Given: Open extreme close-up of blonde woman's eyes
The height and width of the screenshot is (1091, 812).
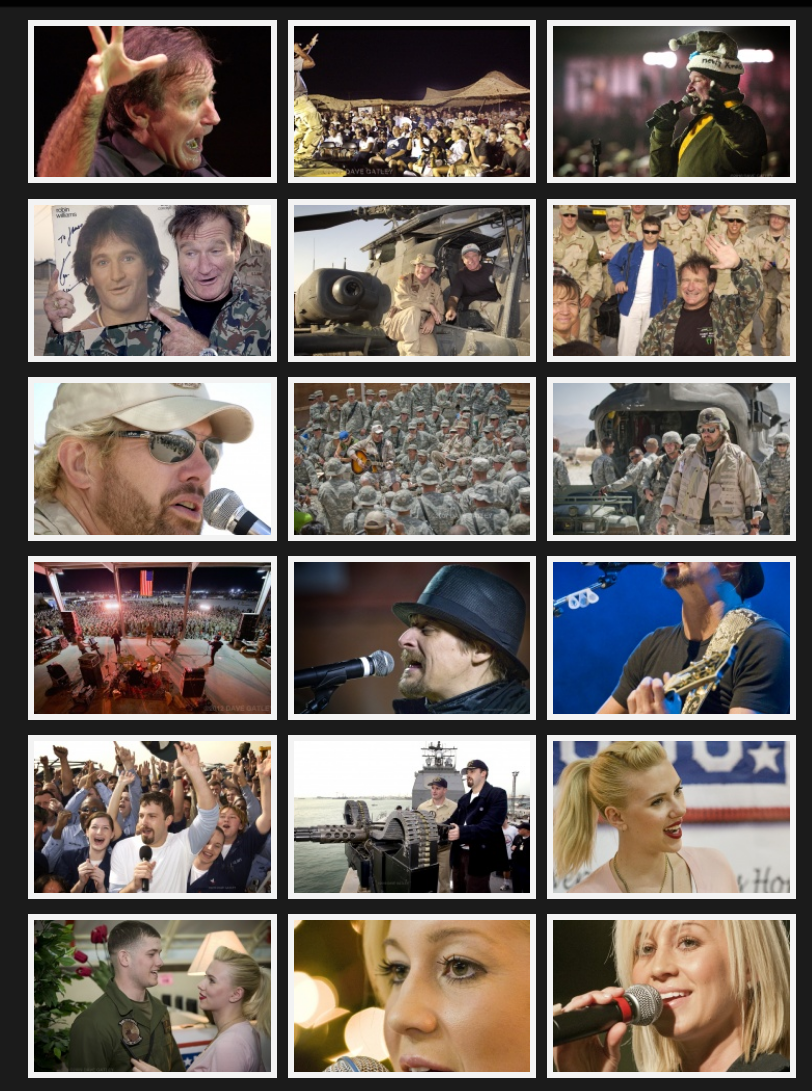Looking at the screenshot, I should [x=412, y=996].
